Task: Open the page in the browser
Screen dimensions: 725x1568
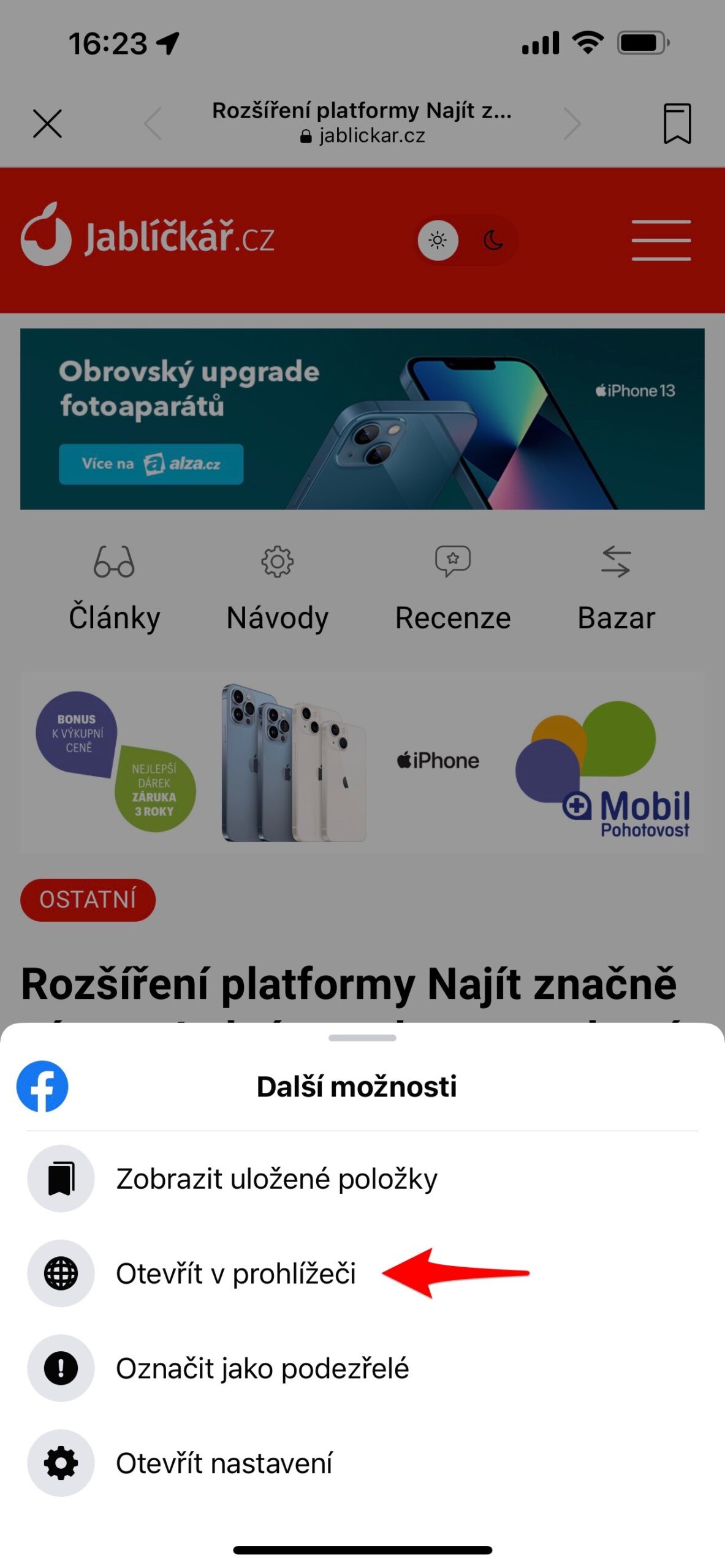Action: click(x=236, y=1274)
